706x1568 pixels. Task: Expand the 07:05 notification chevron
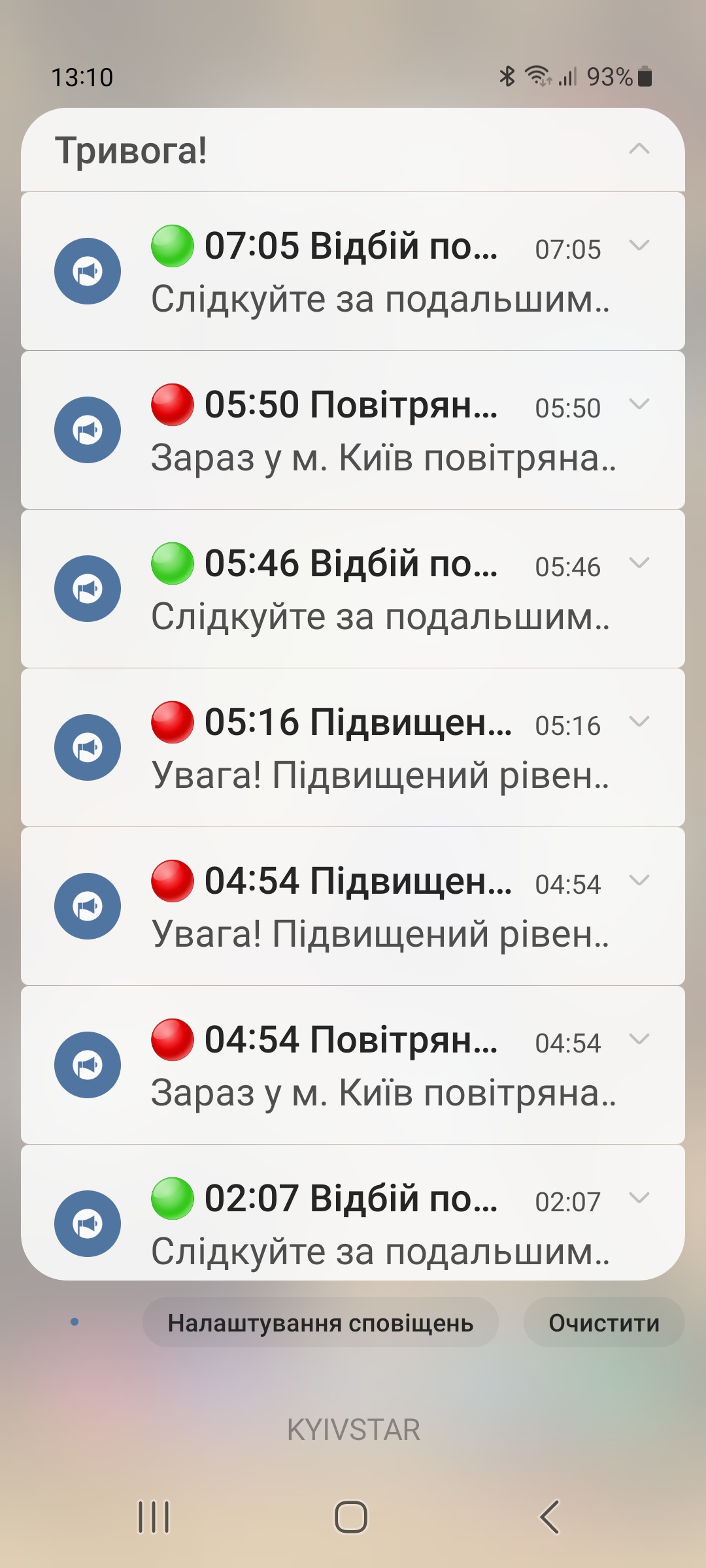pos(639,246)
